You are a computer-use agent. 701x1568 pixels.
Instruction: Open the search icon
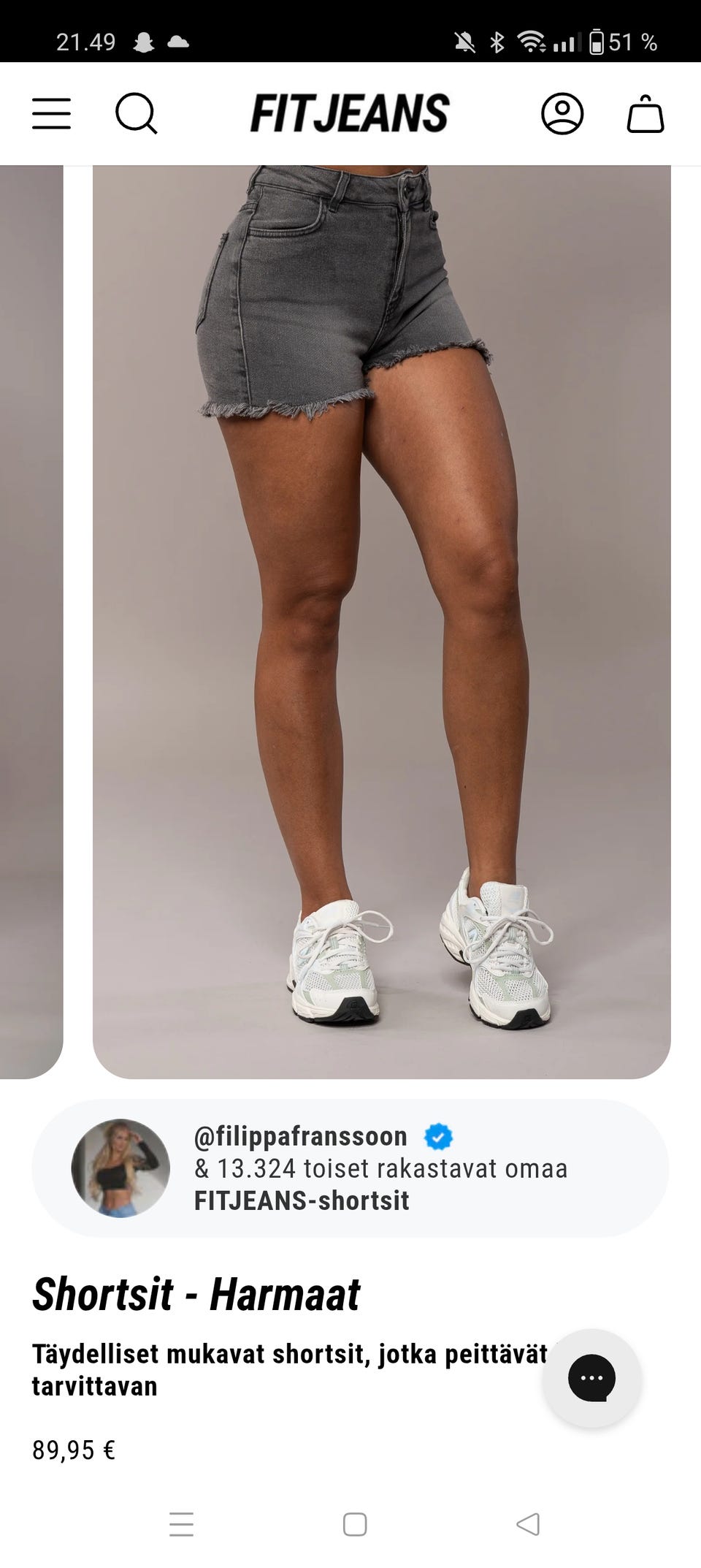coord(137,114)
